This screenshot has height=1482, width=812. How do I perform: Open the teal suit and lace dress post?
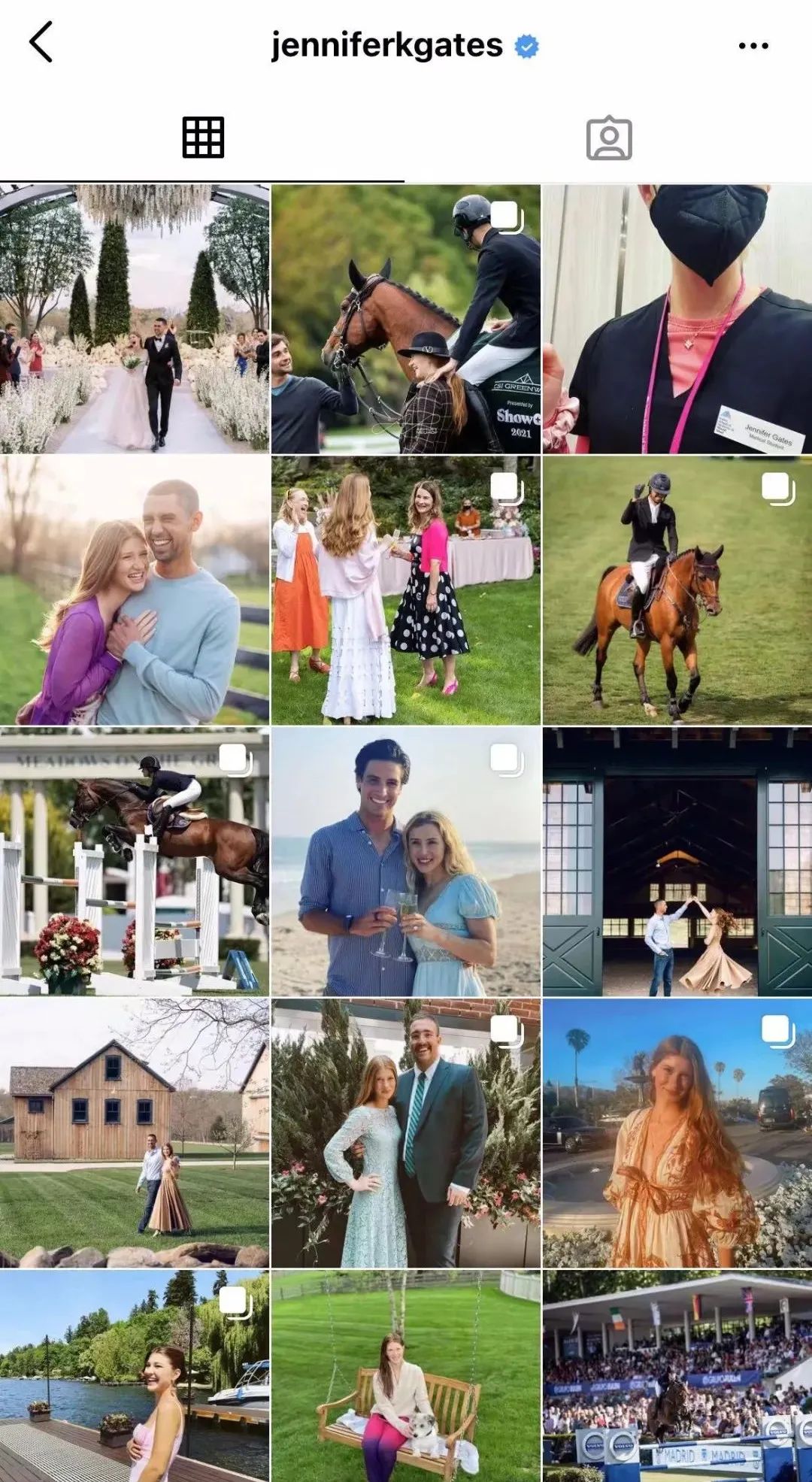[x=405, y=1133]
